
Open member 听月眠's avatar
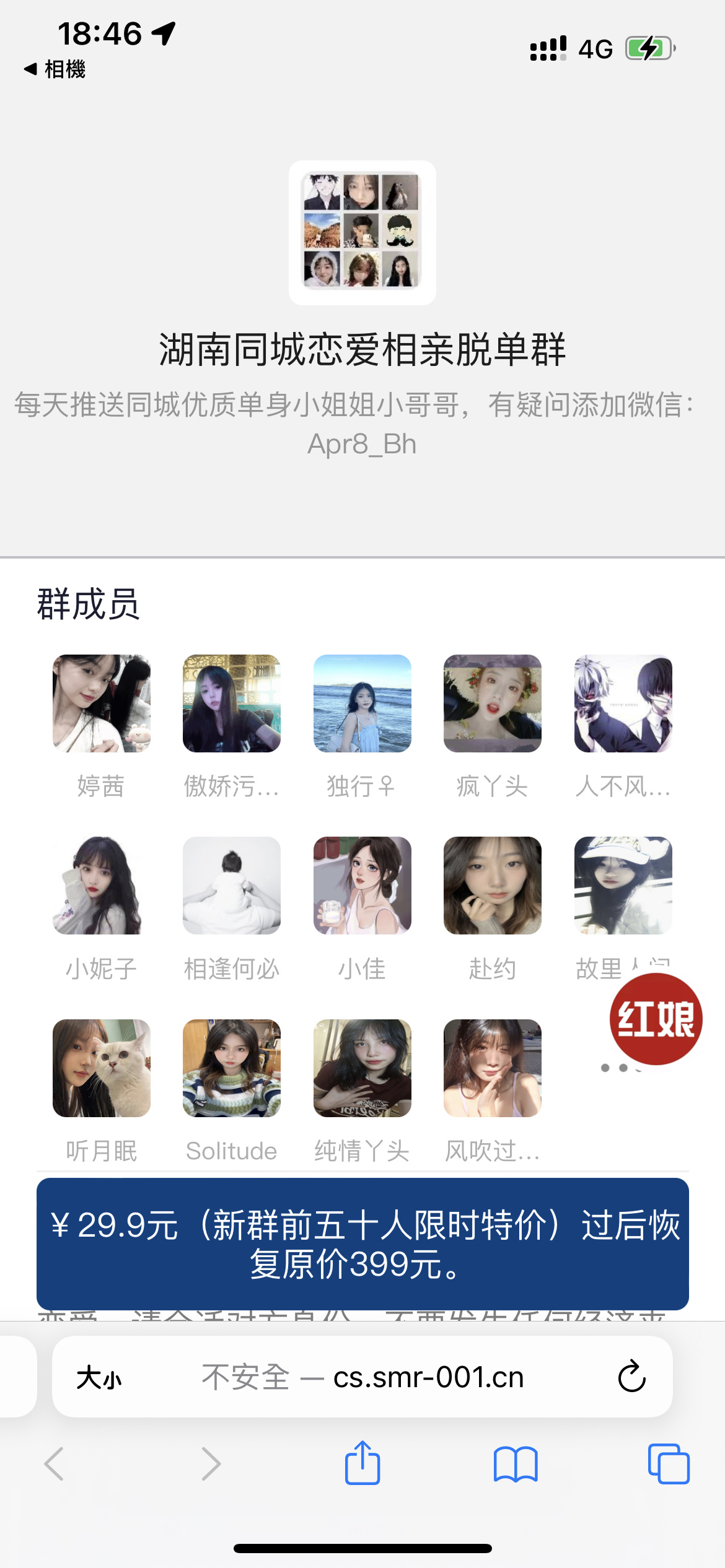[102, 1068]
